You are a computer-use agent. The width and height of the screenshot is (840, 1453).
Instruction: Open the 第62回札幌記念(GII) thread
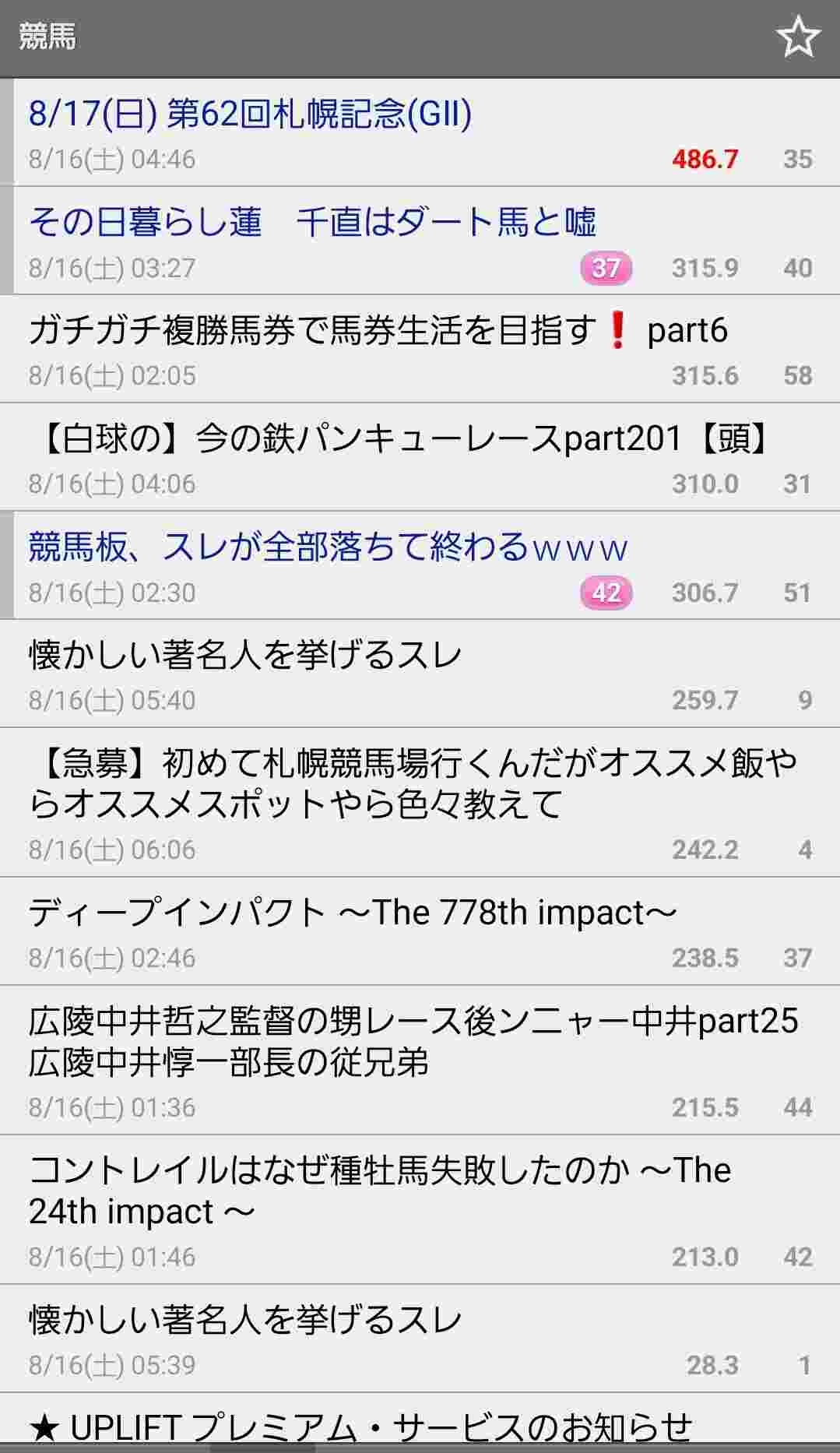pos(420,132)
